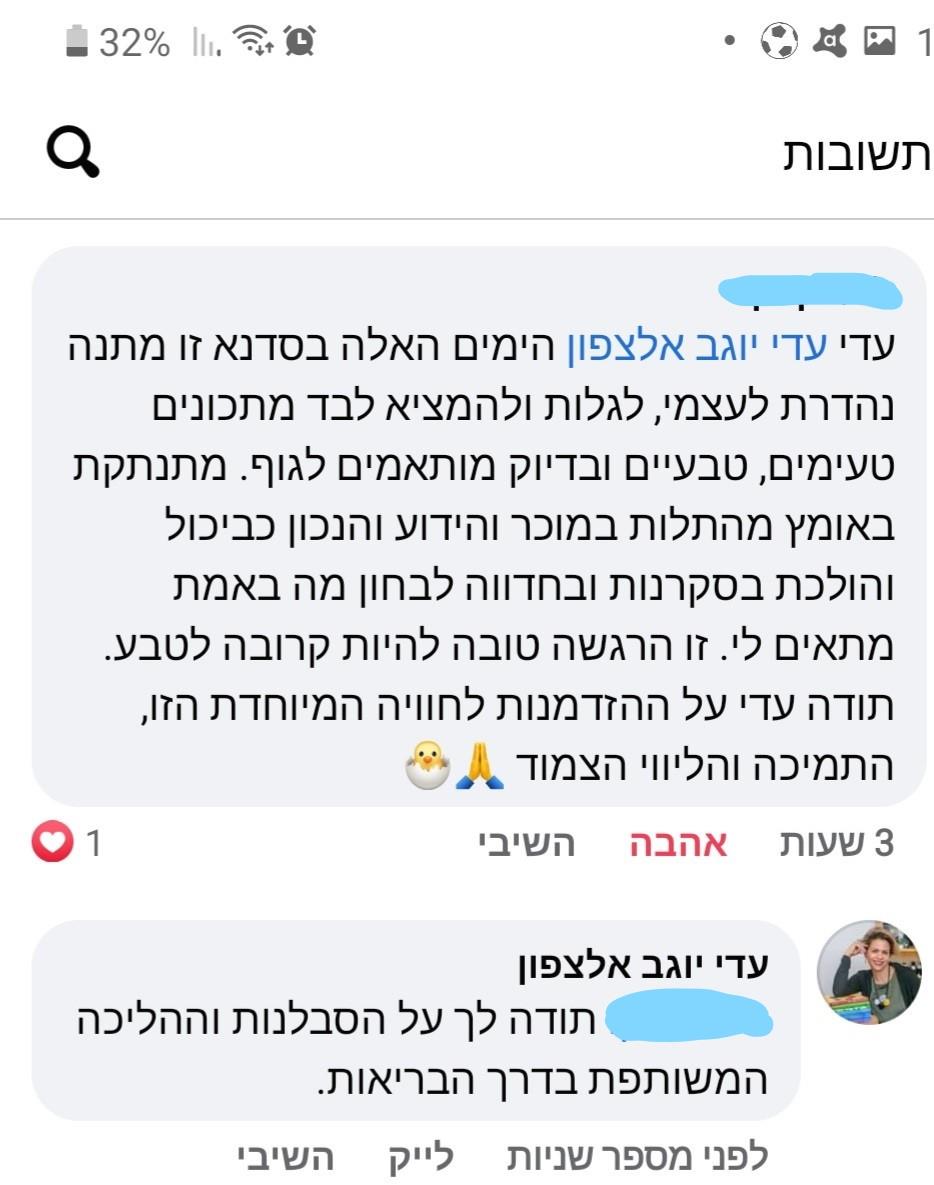The height and width of the screenshot is (1185, 934).
Task: Open עדי יוגב אלצפון's profile picture
Action: click(868, 971)
